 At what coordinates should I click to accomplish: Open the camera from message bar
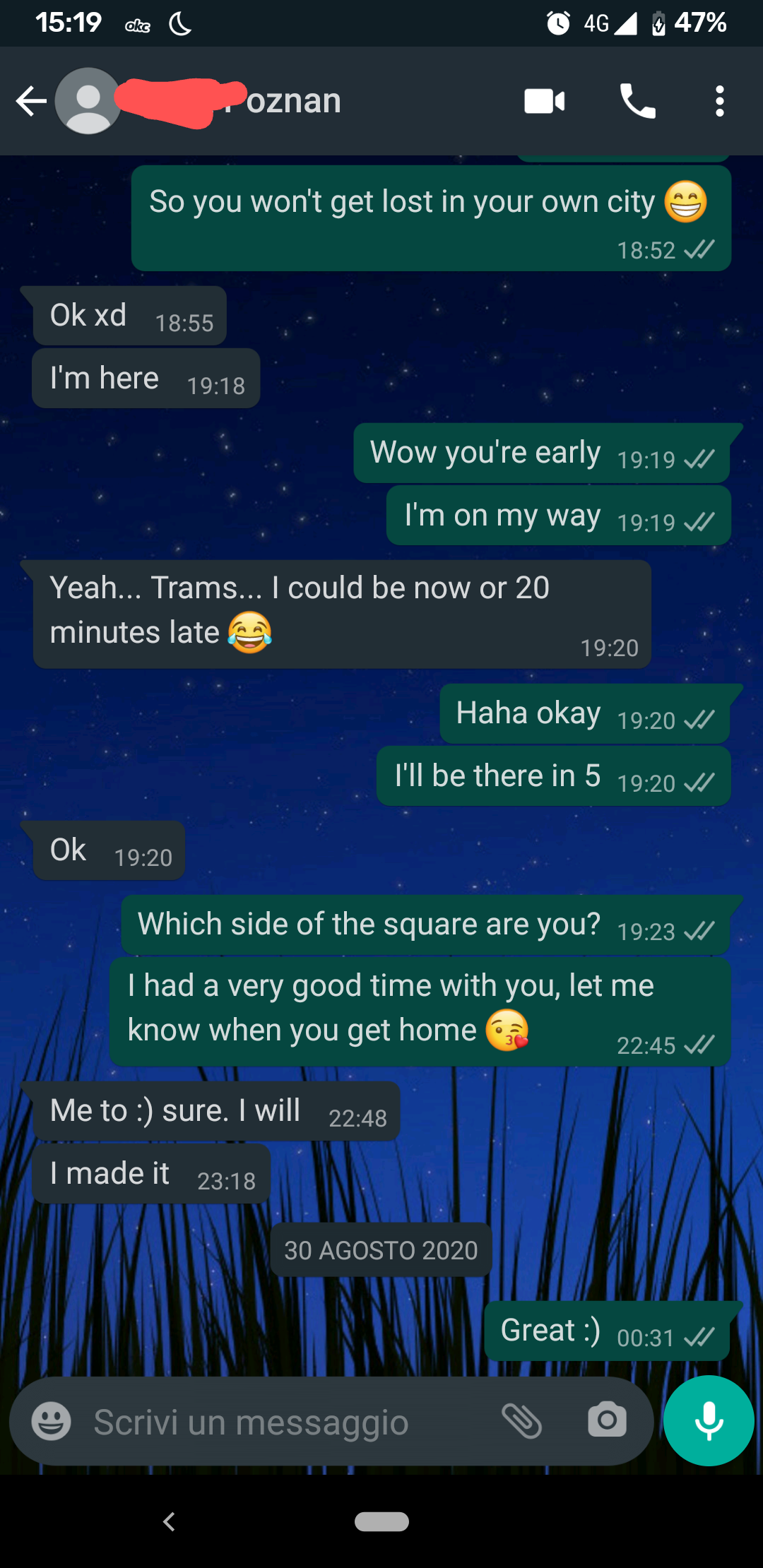(x=607, y=1420)
